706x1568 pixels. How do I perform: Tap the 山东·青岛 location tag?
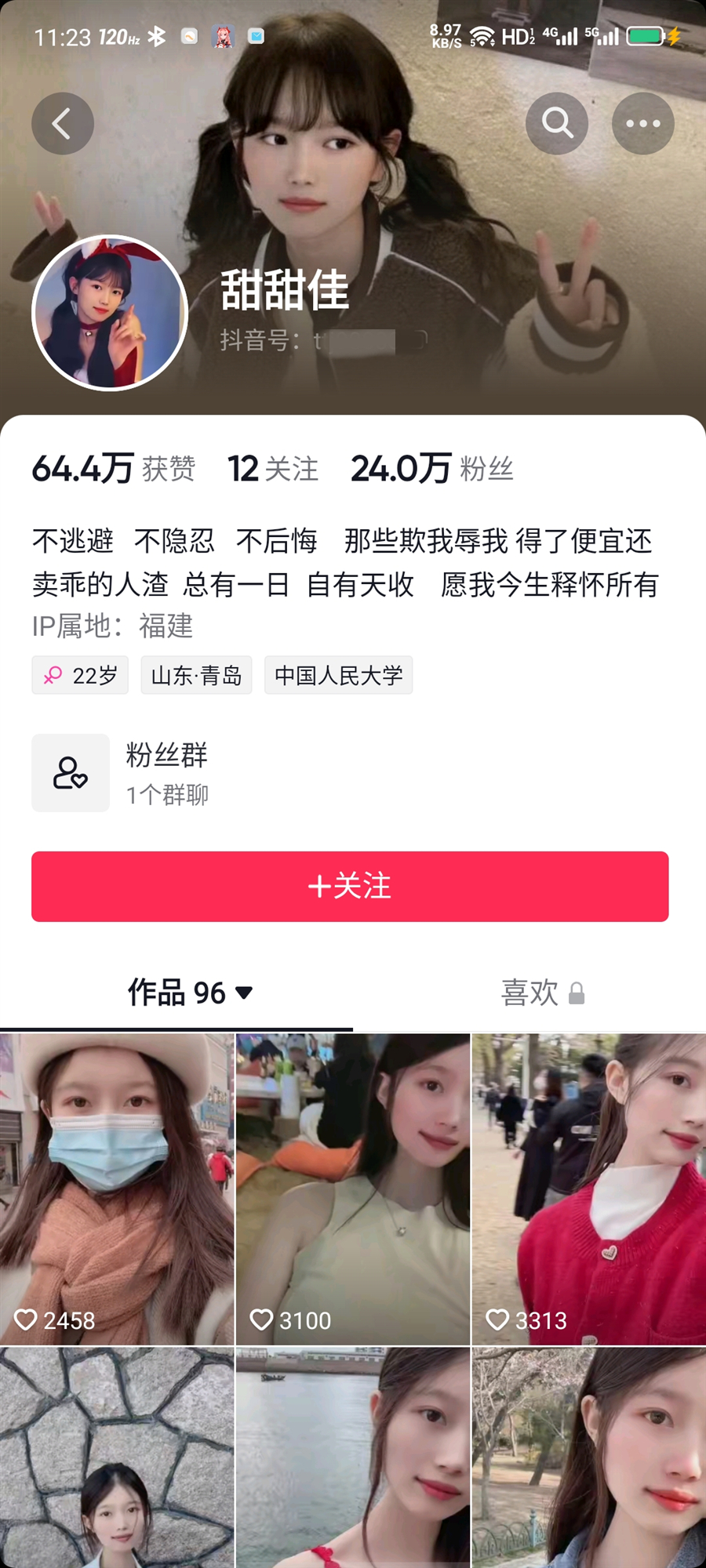pos(195,675)
